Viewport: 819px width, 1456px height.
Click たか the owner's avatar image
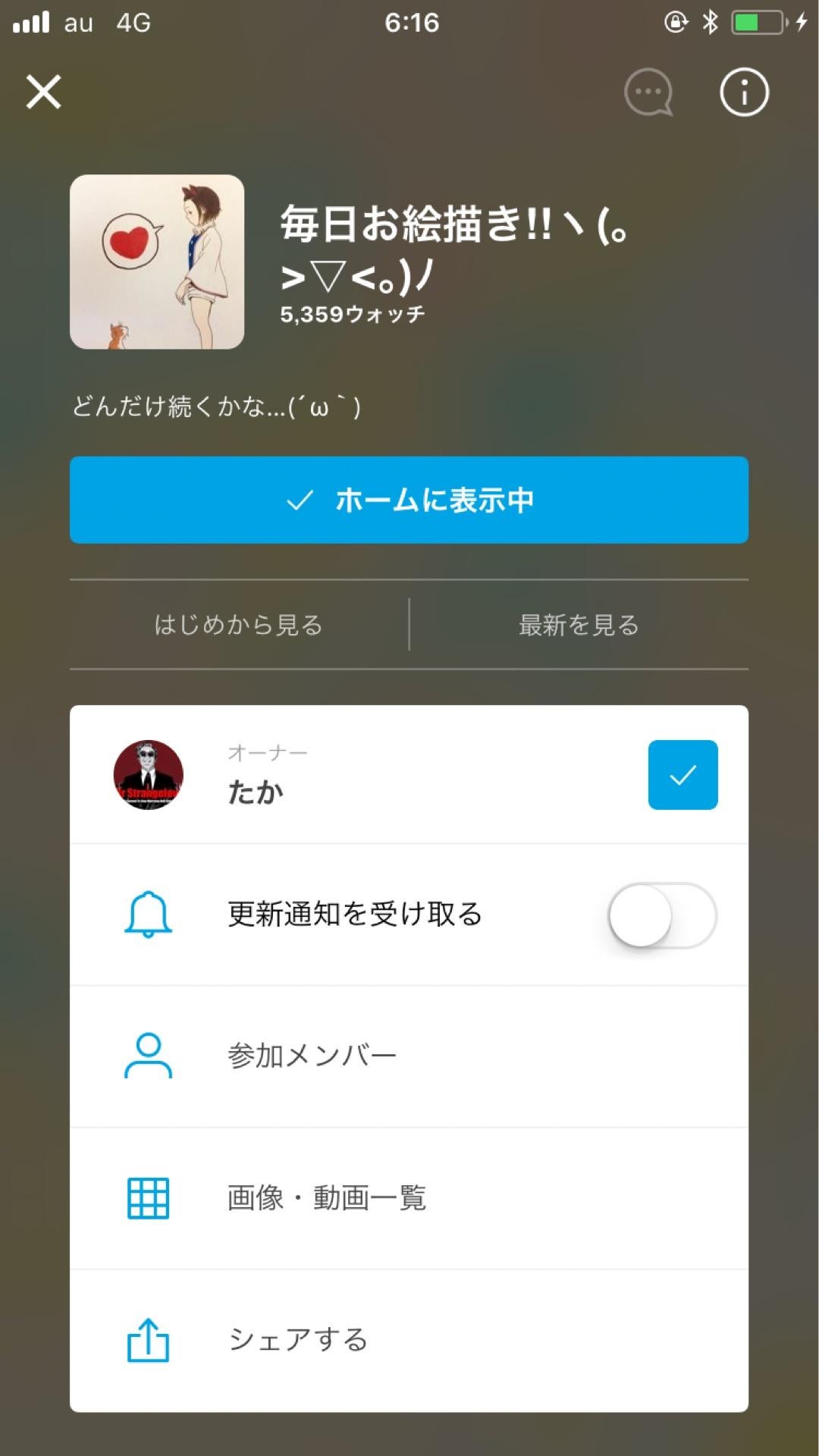click(149, 775)
